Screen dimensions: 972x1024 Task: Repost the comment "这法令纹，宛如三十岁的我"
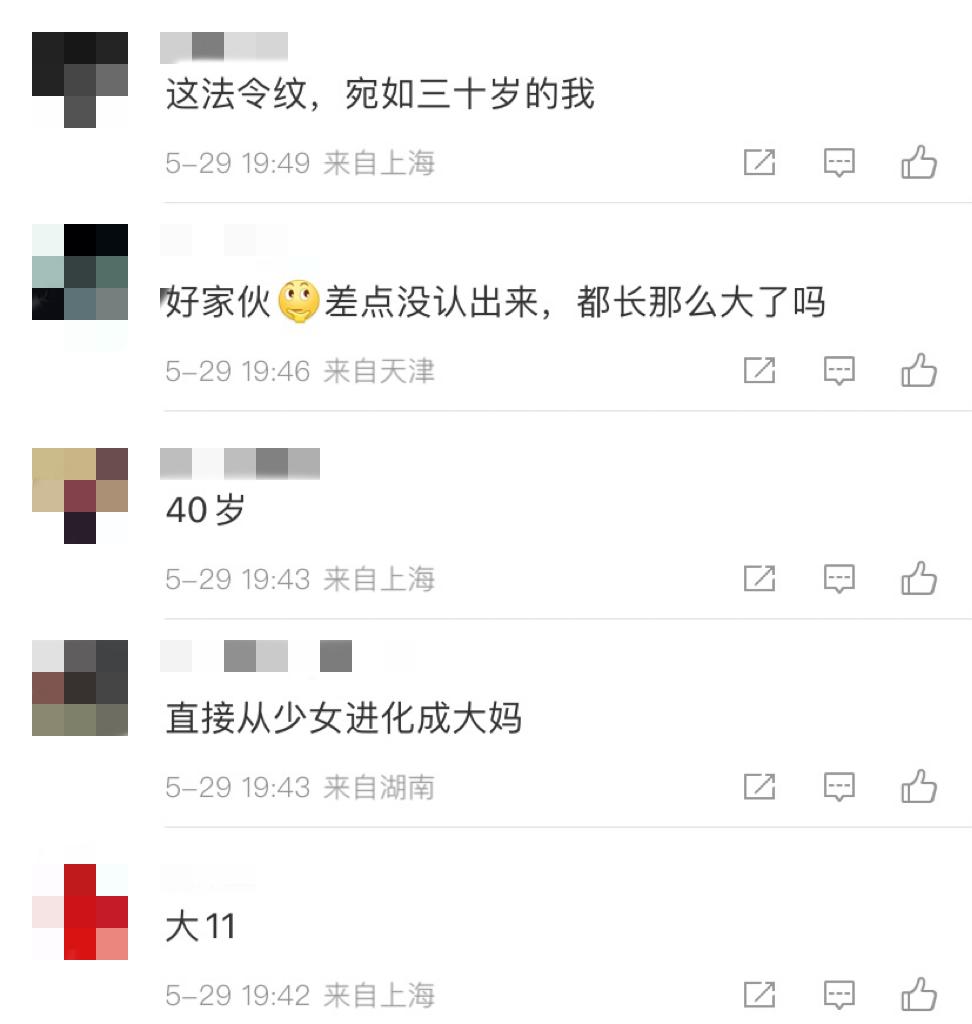coord(759,162)
